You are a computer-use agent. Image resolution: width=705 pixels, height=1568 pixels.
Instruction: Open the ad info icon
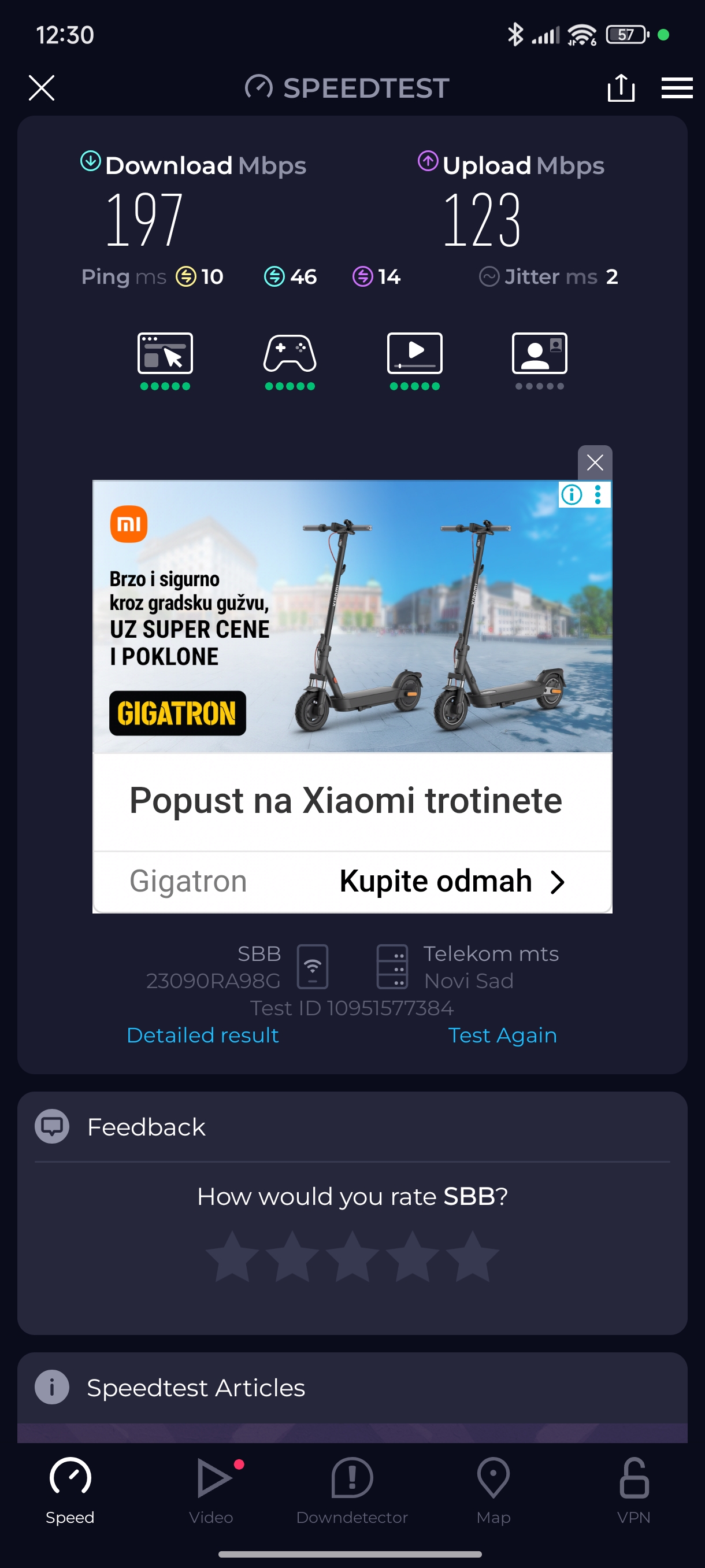point(572,494)
